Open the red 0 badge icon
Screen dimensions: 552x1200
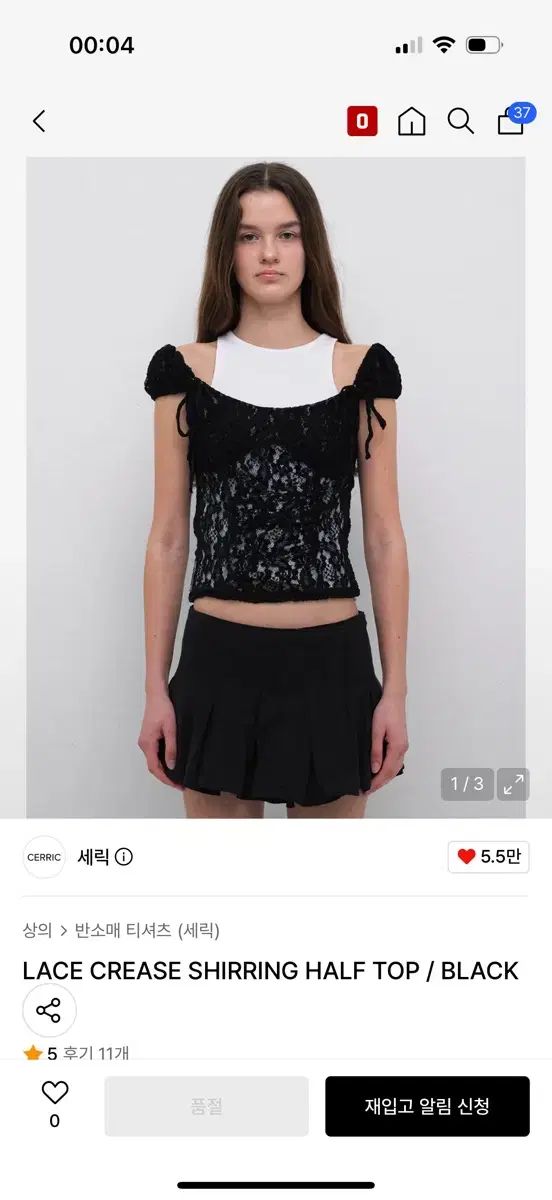click(x=362, y=122)
